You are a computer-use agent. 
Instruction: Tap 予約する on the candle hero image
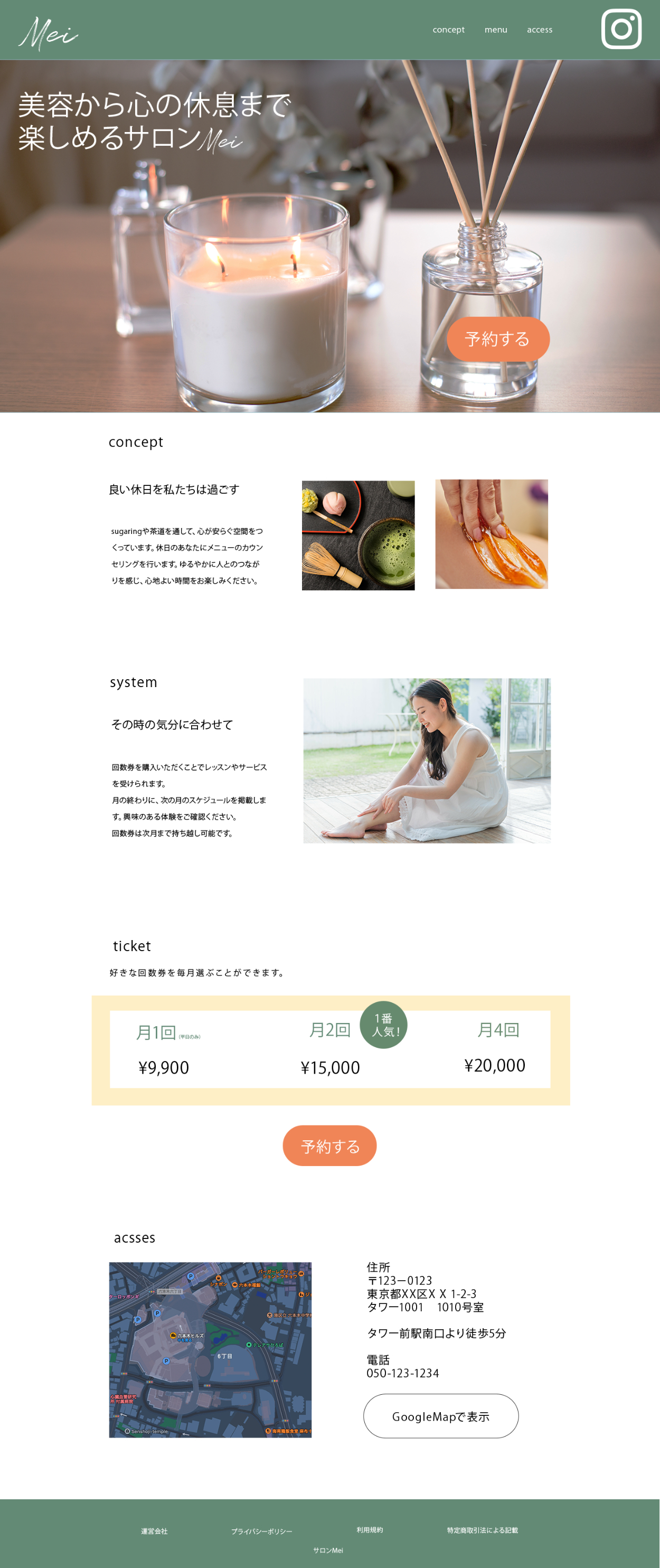click(x=497, y=339)
